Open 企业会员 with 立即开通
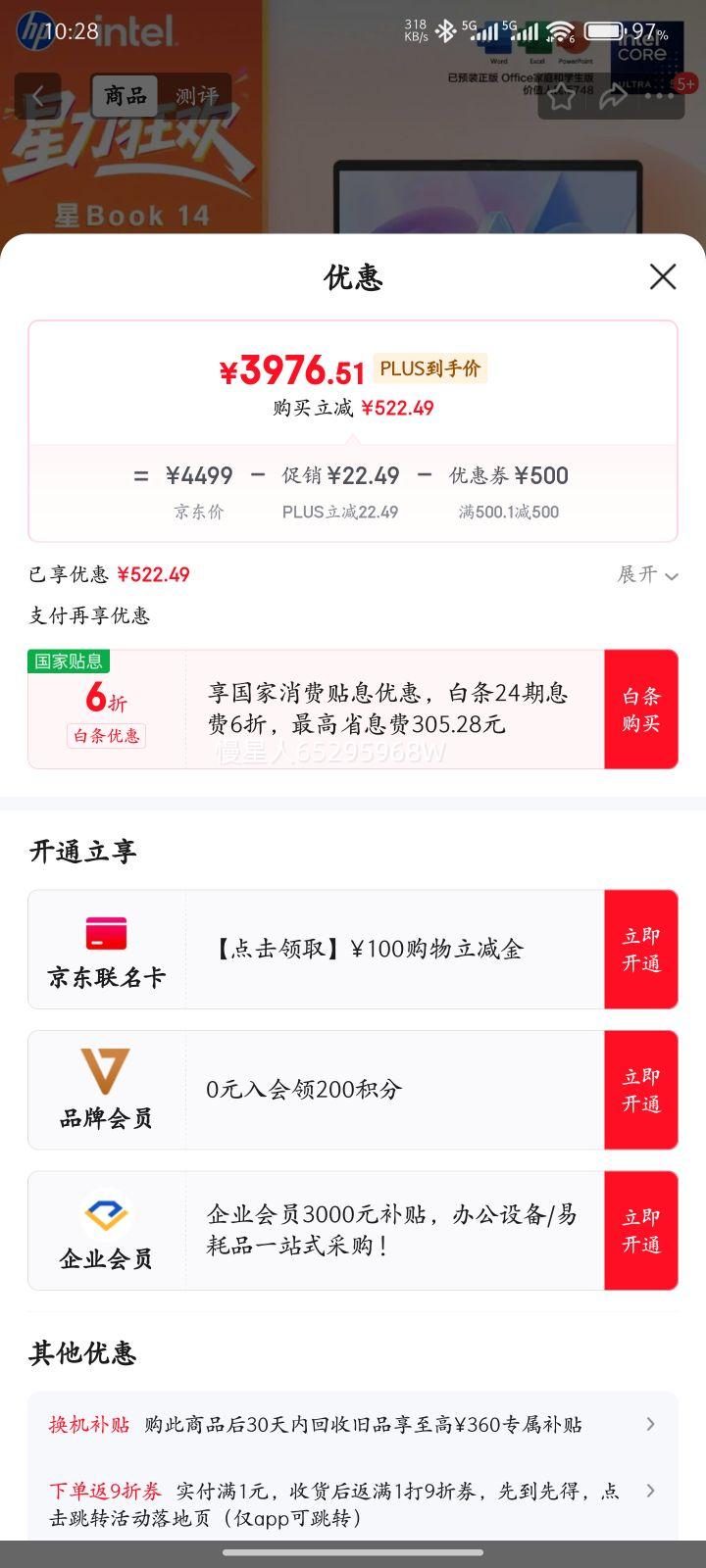 pyautogui.click(x=640, y=1231)
